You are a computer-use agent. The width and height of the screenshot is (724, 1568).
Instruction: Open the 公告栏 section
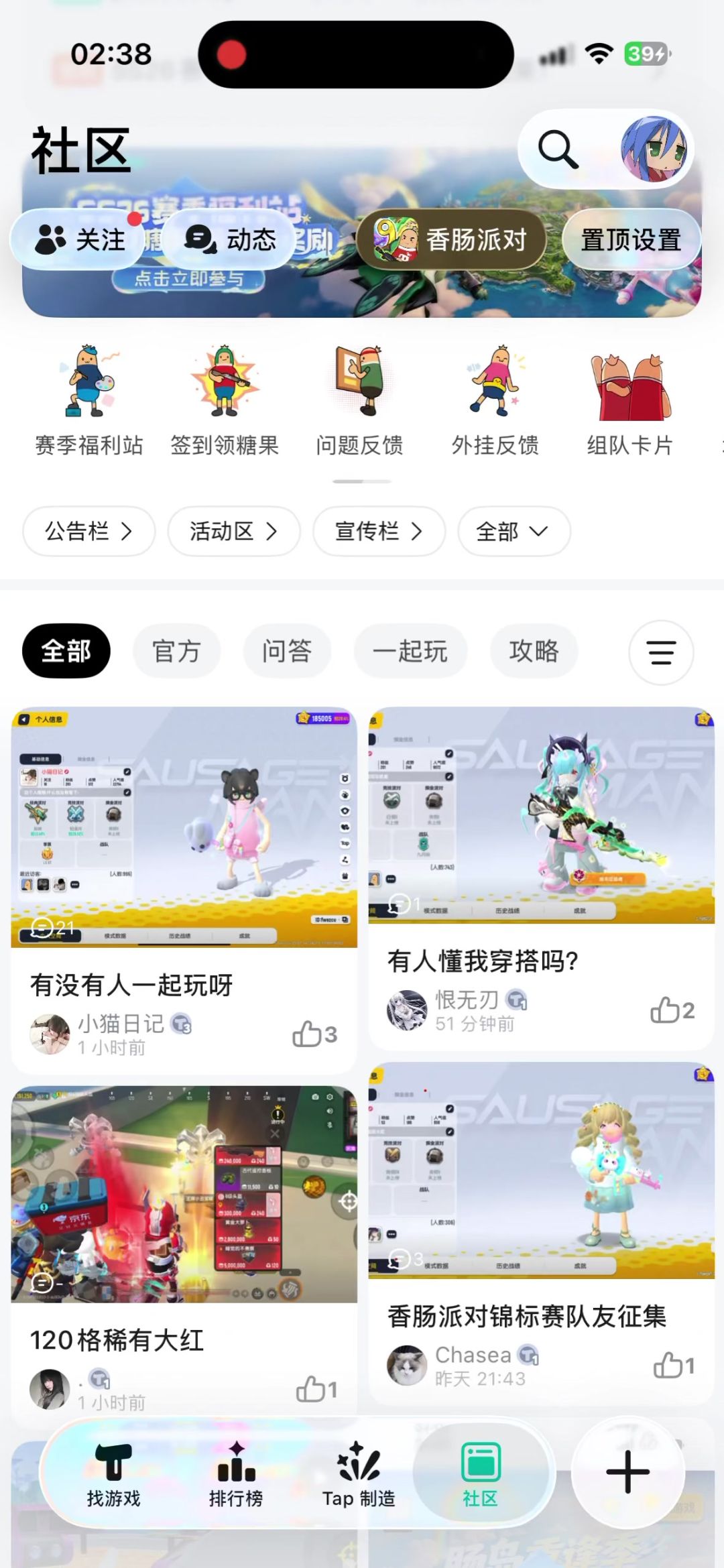coord(89,531)
